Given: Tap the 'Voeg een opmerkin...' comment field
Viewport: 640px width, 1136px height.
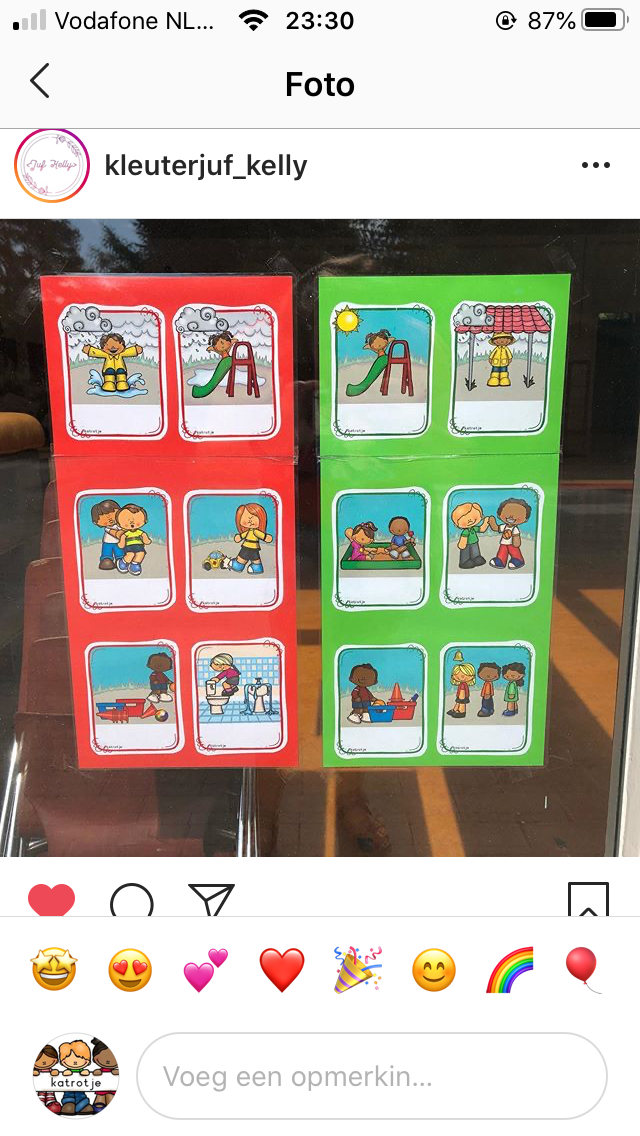Looking at the screenshot, I should pos(371,1076).
